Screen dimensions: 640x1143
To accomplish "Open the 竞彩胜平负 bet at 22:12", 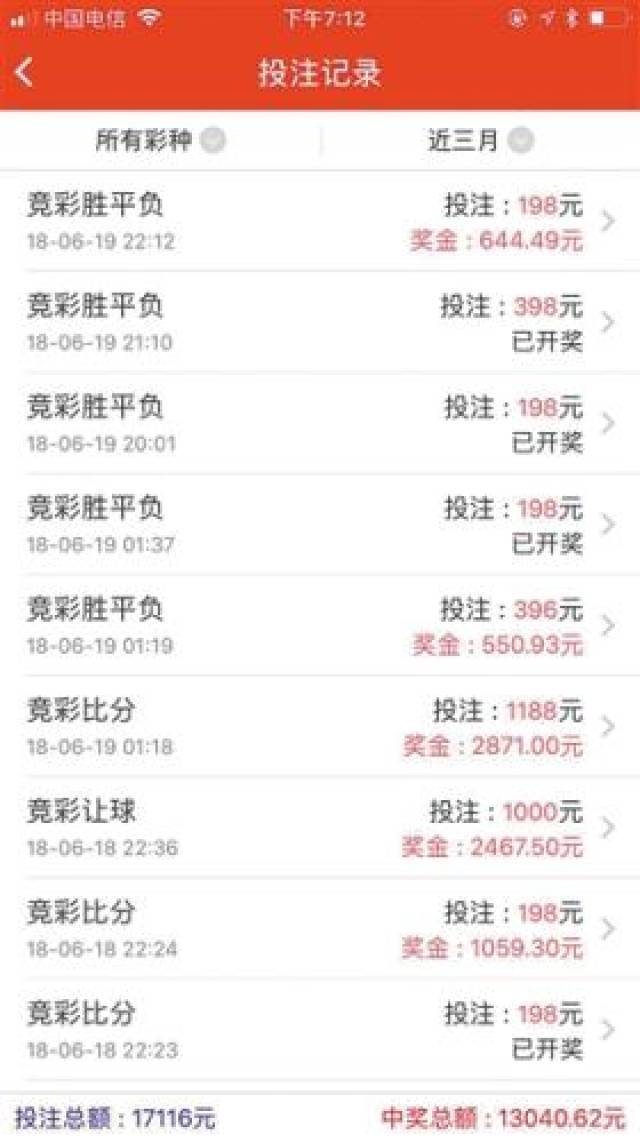I will 320,221.
